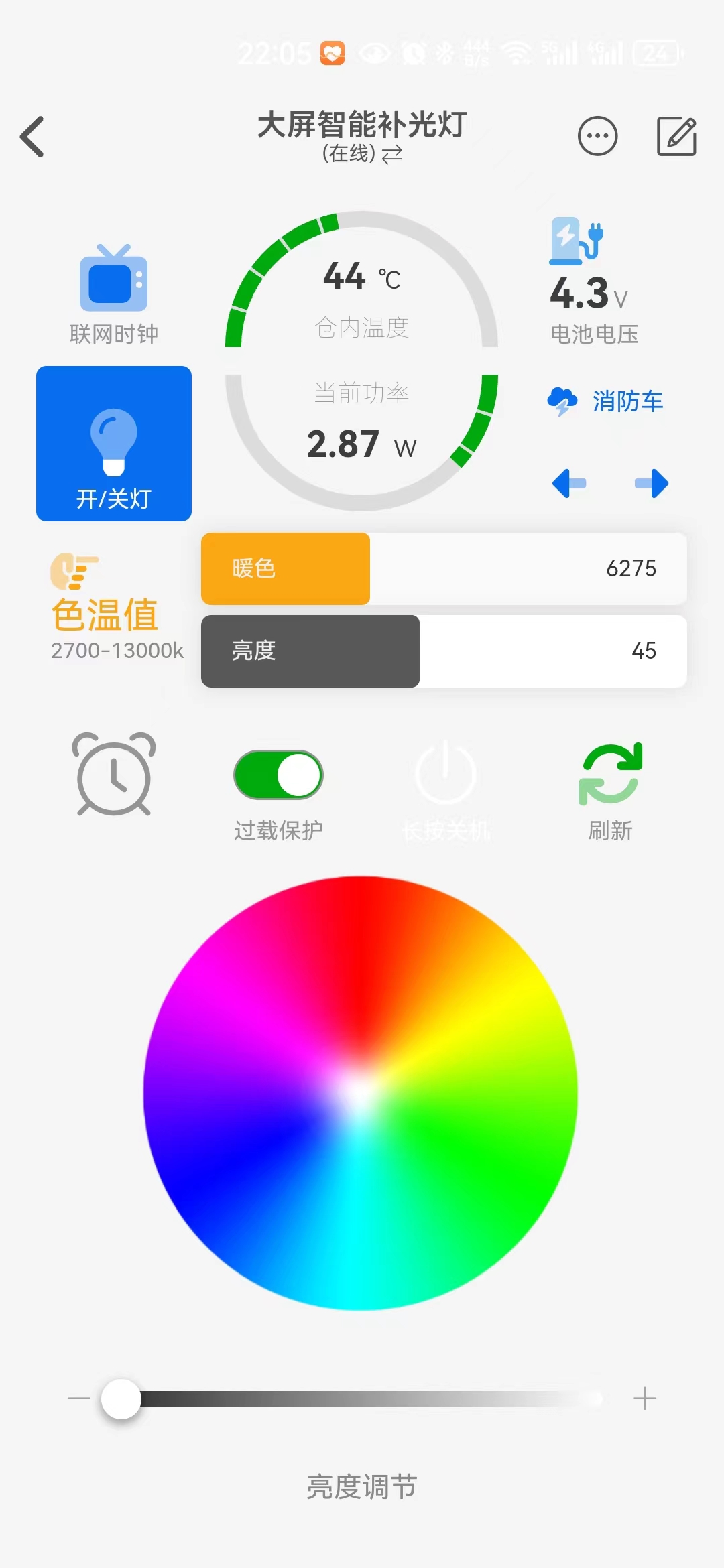Viewport: 724px width, 1568px height.
Task: Tap the 长按关机 power button
Action: point(445,775)
